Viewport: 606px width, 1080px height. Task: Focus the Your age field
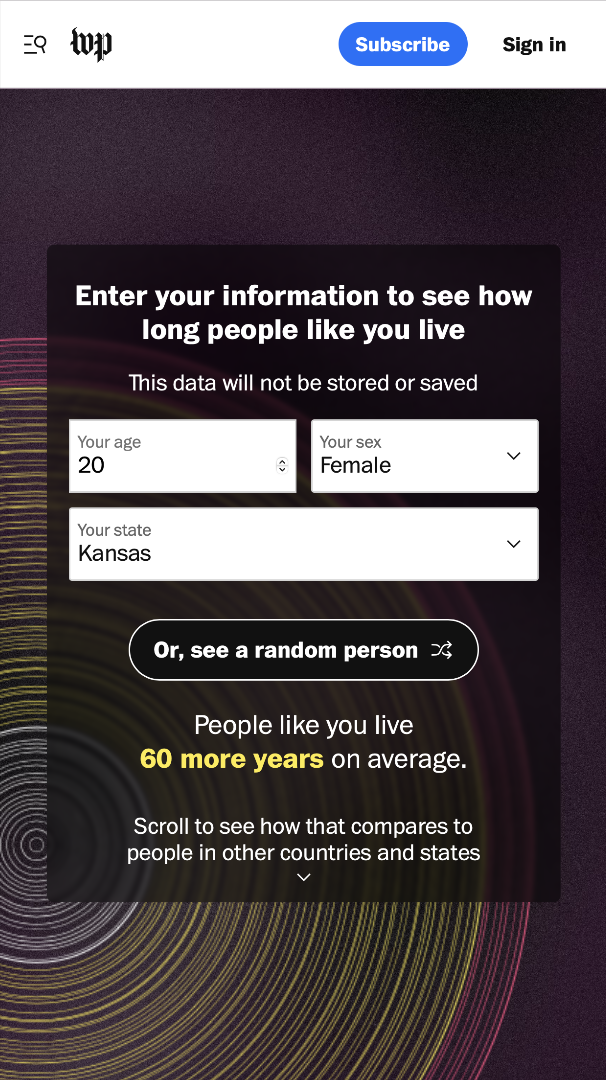click(x=182, y=456)
